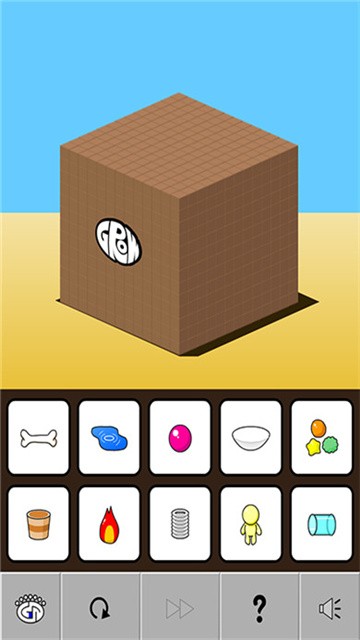The width and height of the screenshot is (360, 640).
Task: Tap the fast-forward button
Action: coord(180,608)
